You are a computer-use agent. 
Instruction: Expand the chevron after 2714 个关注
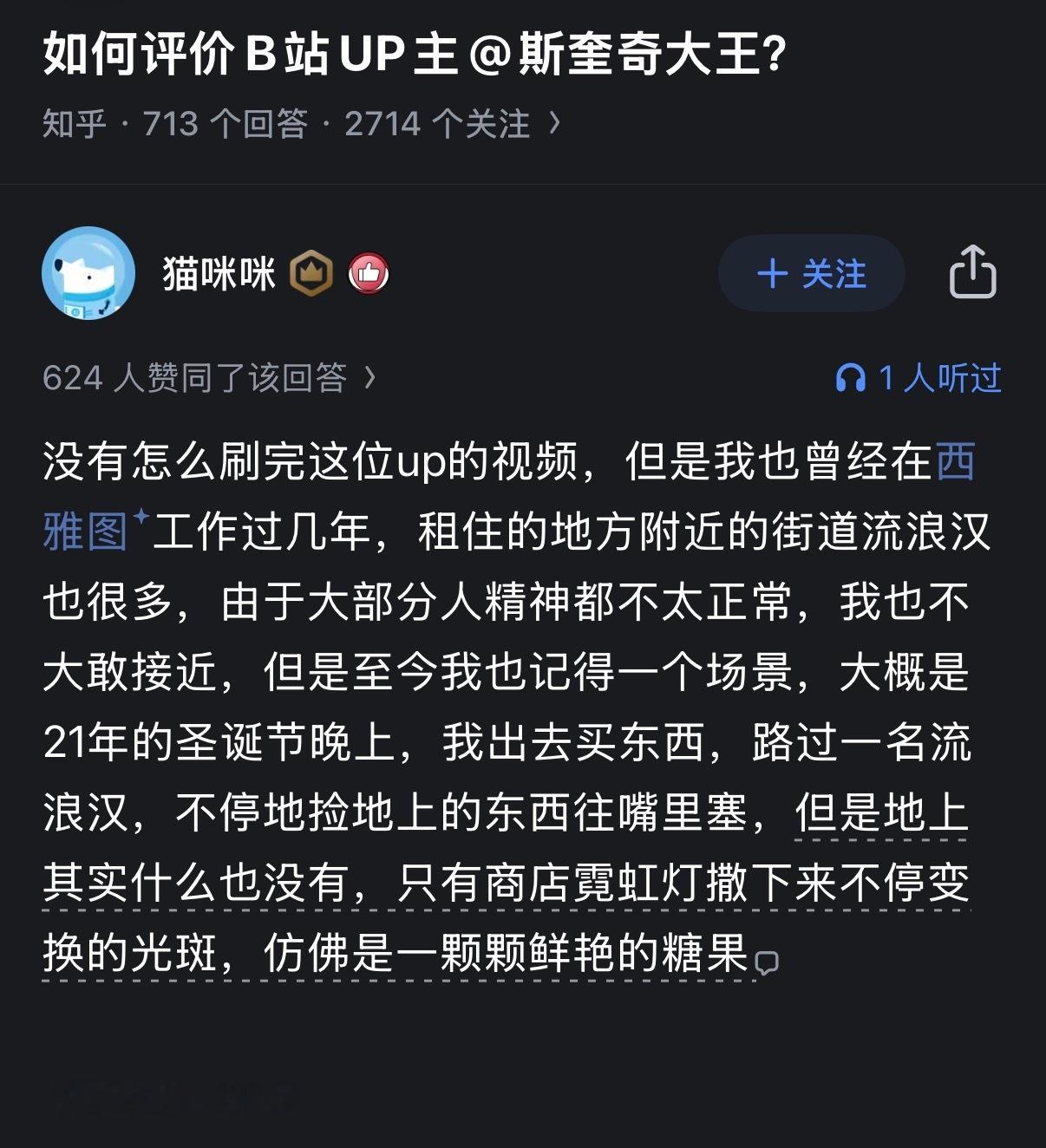(x=552, y=123)
